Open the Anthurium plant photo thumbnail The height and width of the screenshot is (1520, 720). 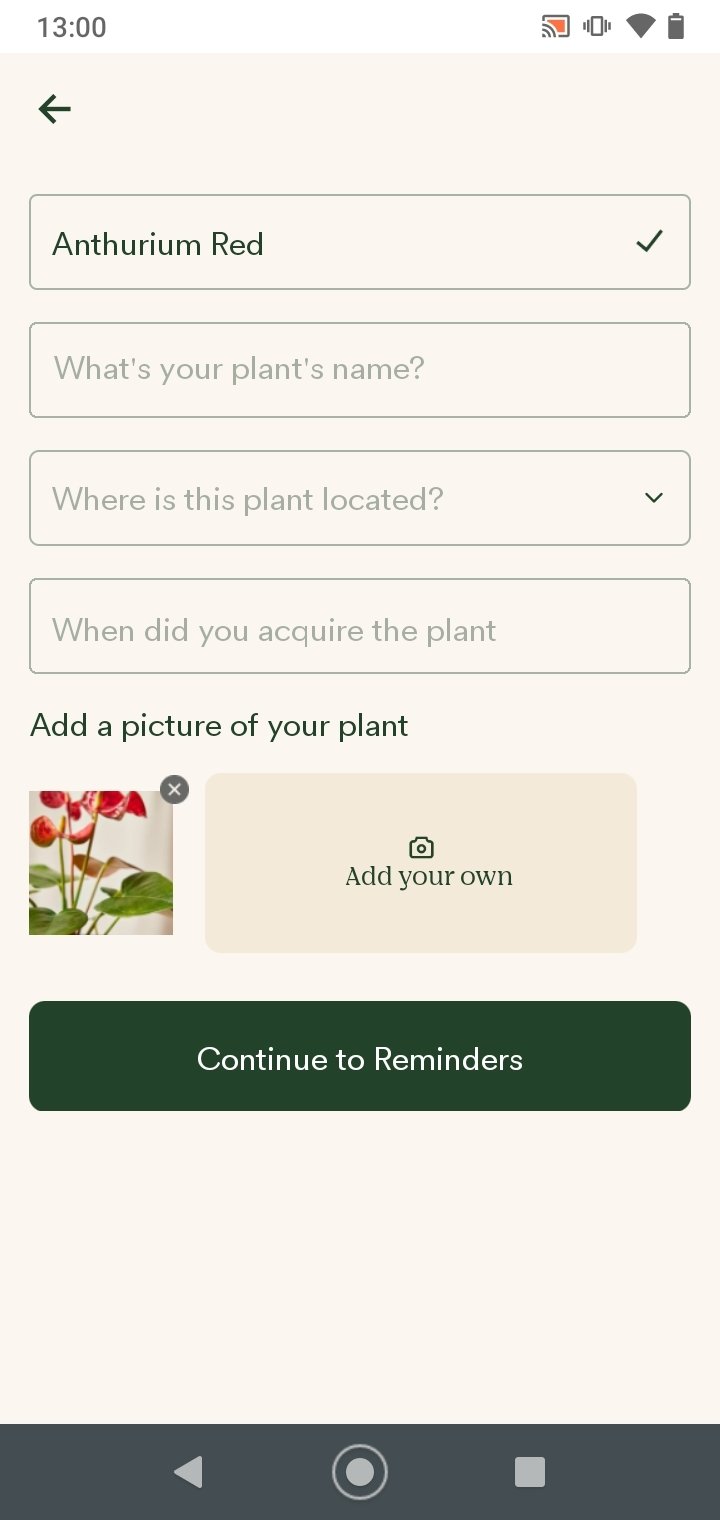click(101, 863)
